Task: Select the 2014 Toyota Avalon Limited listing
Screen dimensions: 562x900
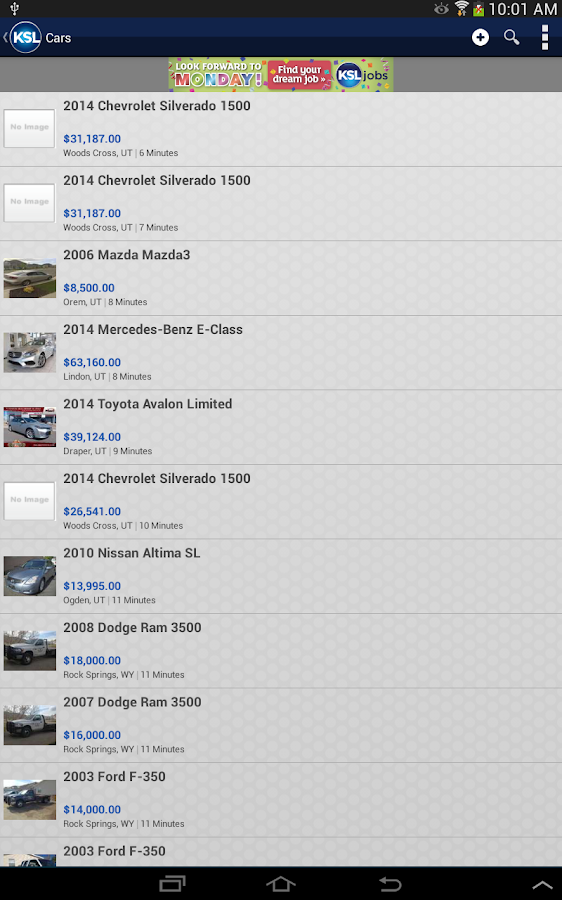Action: [281, 428]
